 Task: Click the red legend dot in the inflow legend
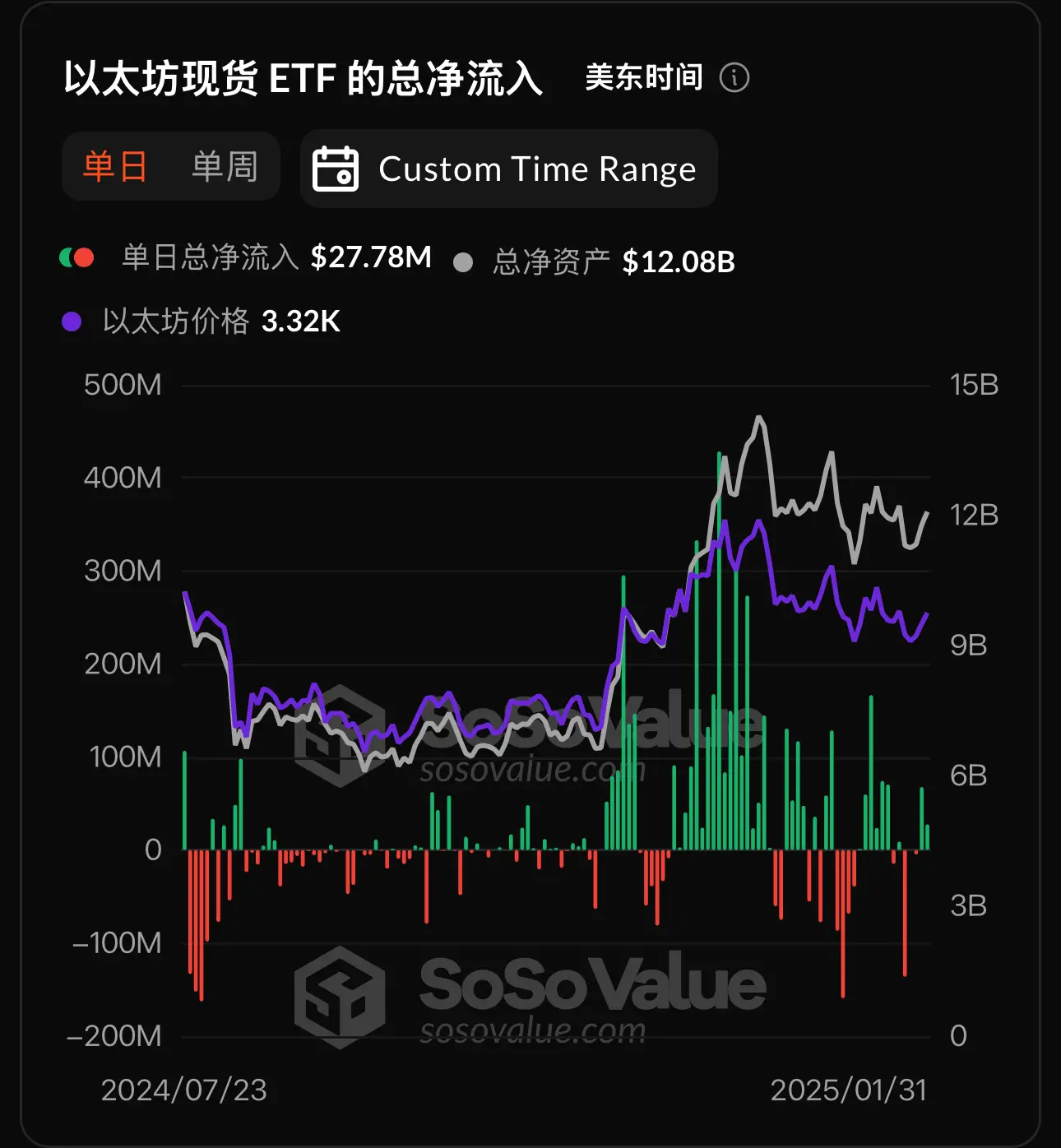pos(86,256)
